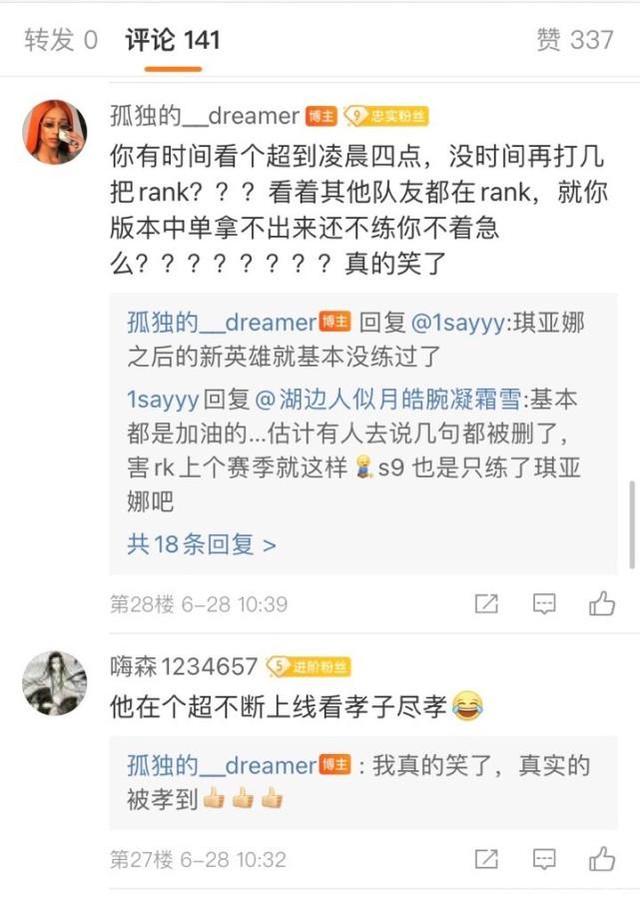
Task: Like the 第27楼 comment
Action: click(602, 859)
